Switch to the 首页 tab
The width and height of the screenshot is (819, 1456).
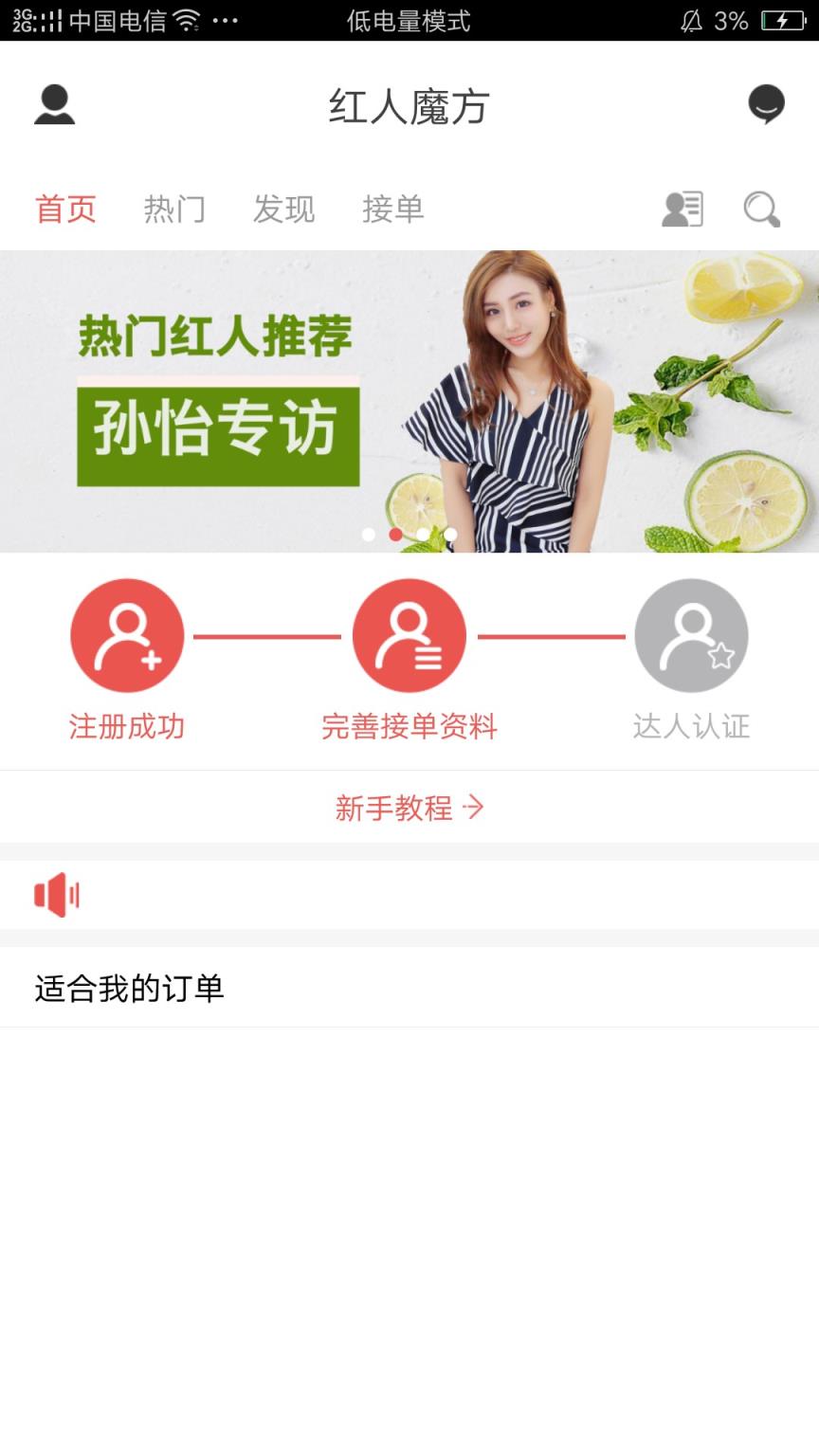pos(65,209)
